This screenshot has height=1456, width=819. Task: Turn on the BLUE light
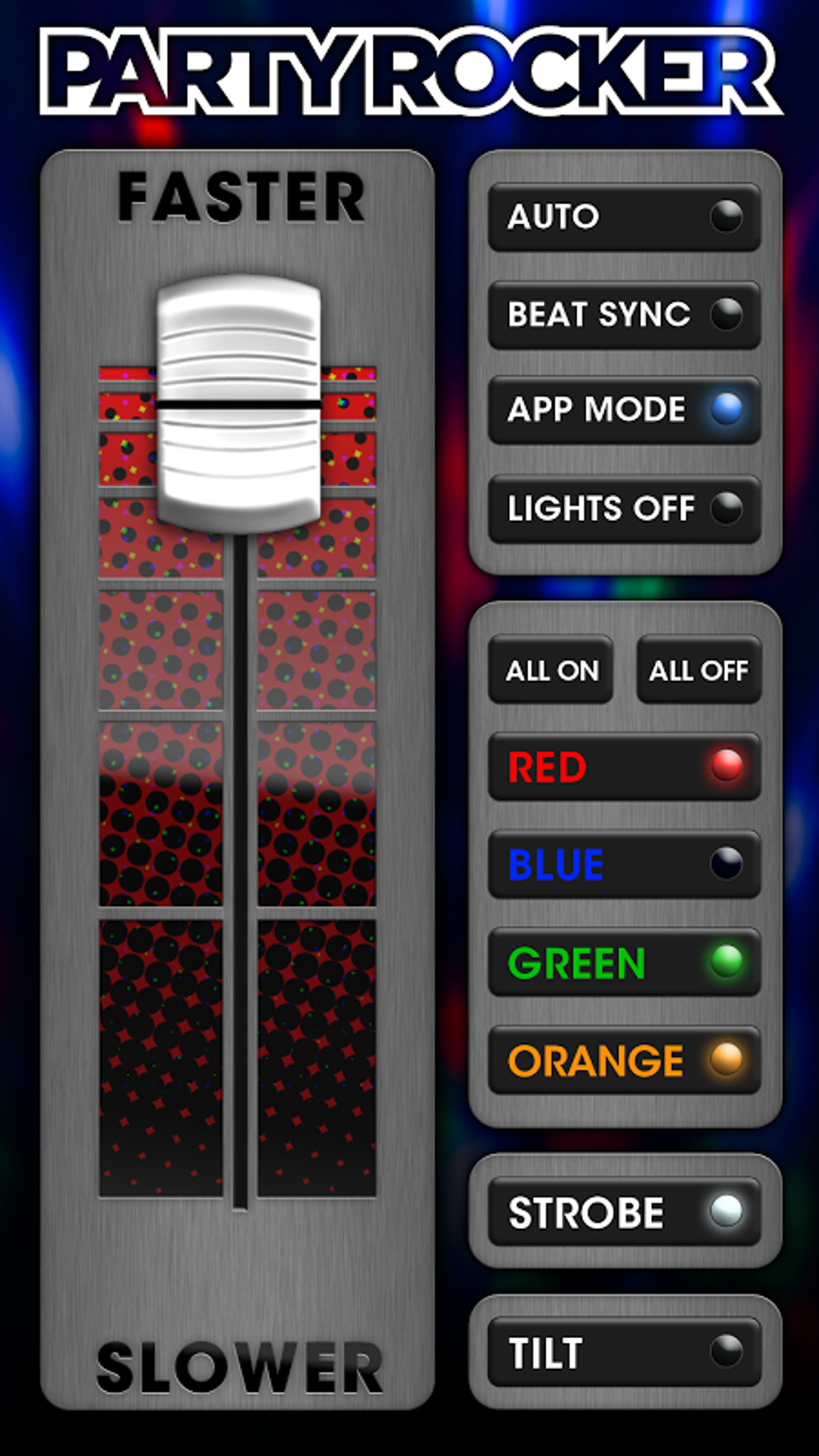pos(626,866)
